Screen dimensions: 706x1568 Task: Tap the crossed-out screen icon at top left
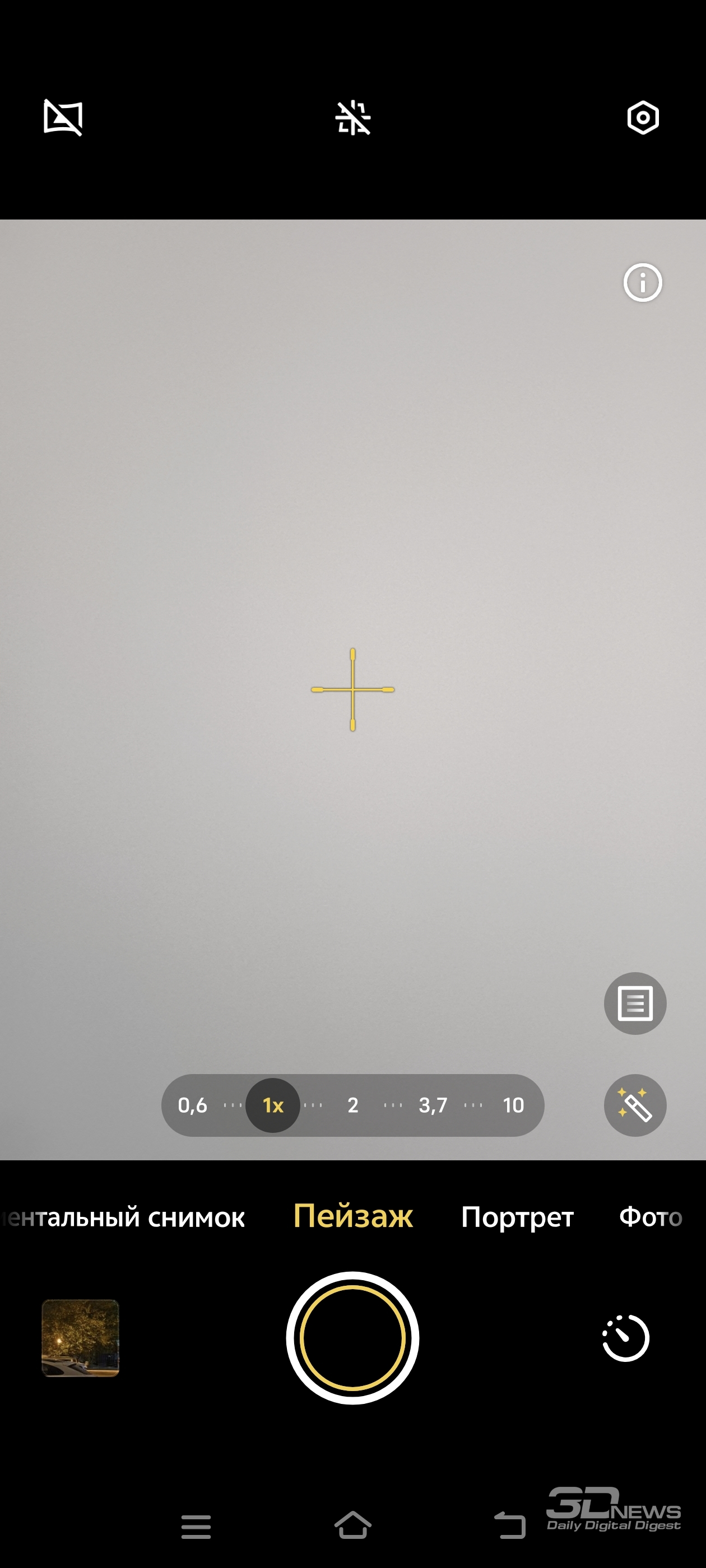click(63, 118)
